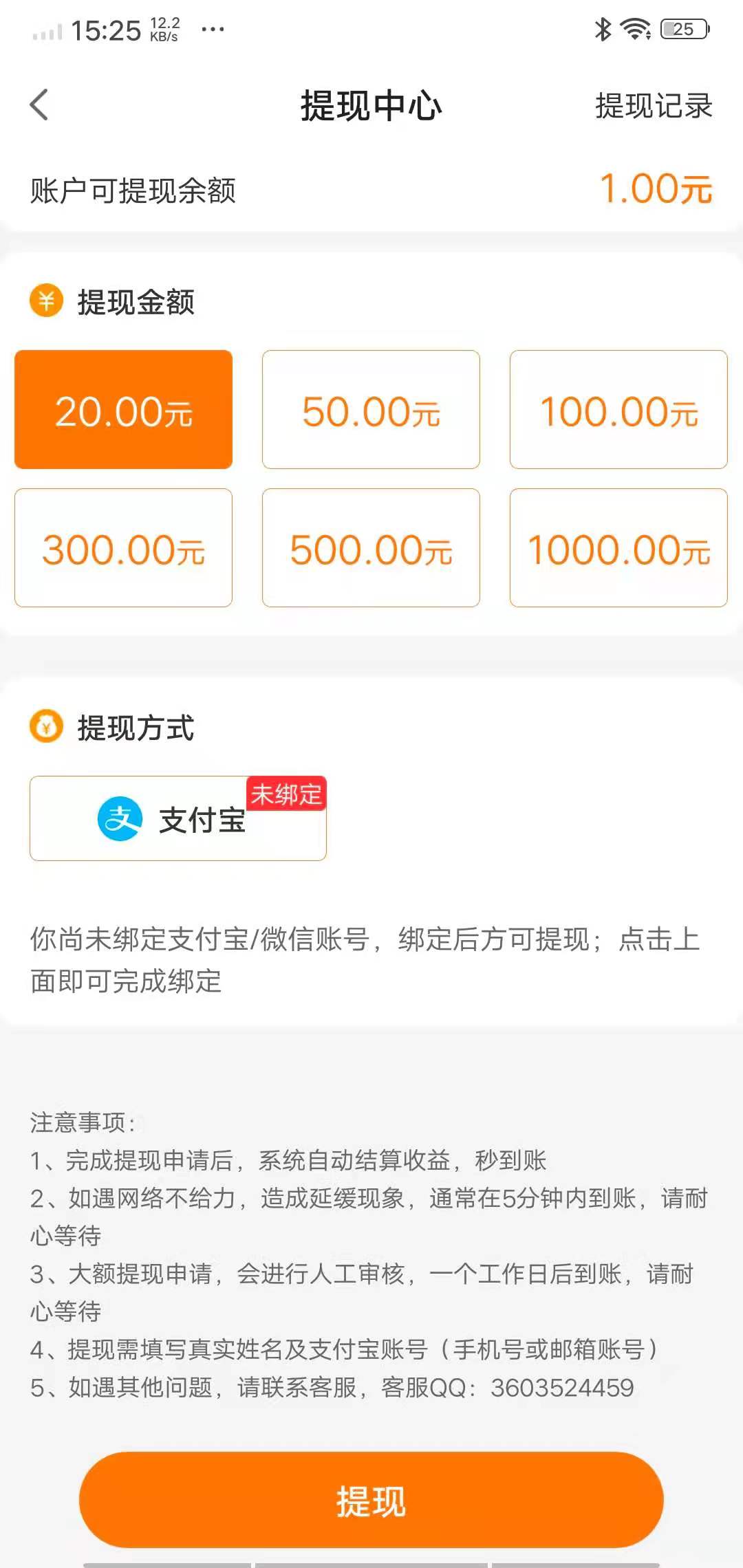743x1568 pixels.
Task: Deselect the highlighted 20.00元 amount
Action: click(x=123, y=411)
